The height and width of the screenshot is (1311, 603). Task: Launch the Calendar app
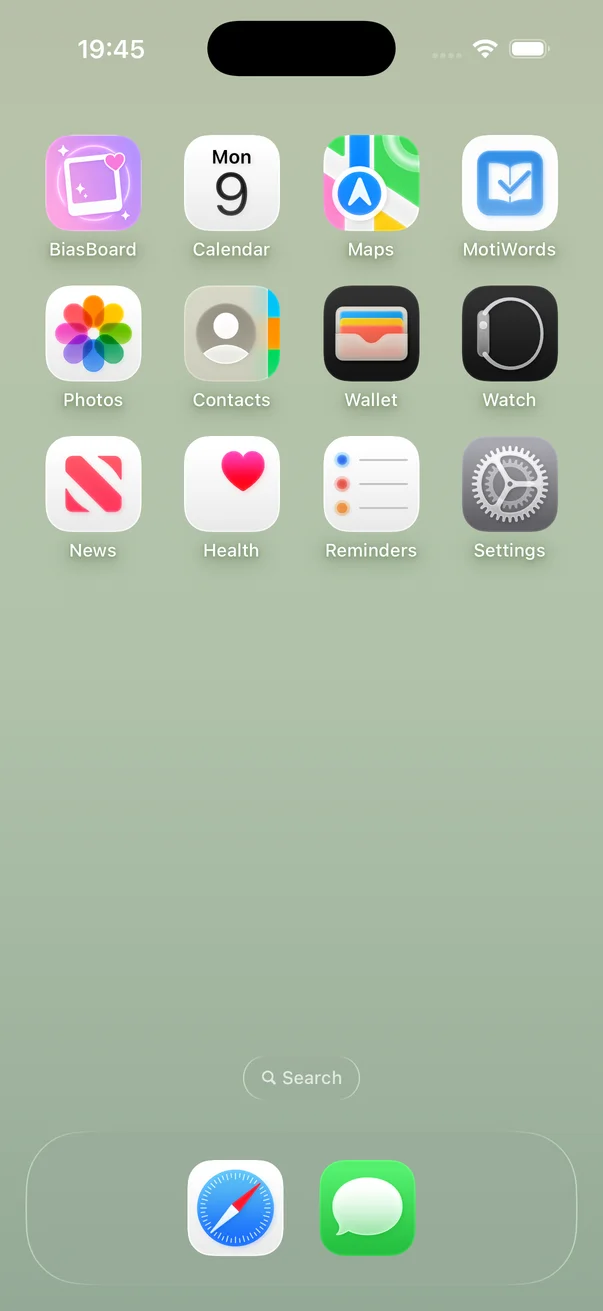(232, 183)
